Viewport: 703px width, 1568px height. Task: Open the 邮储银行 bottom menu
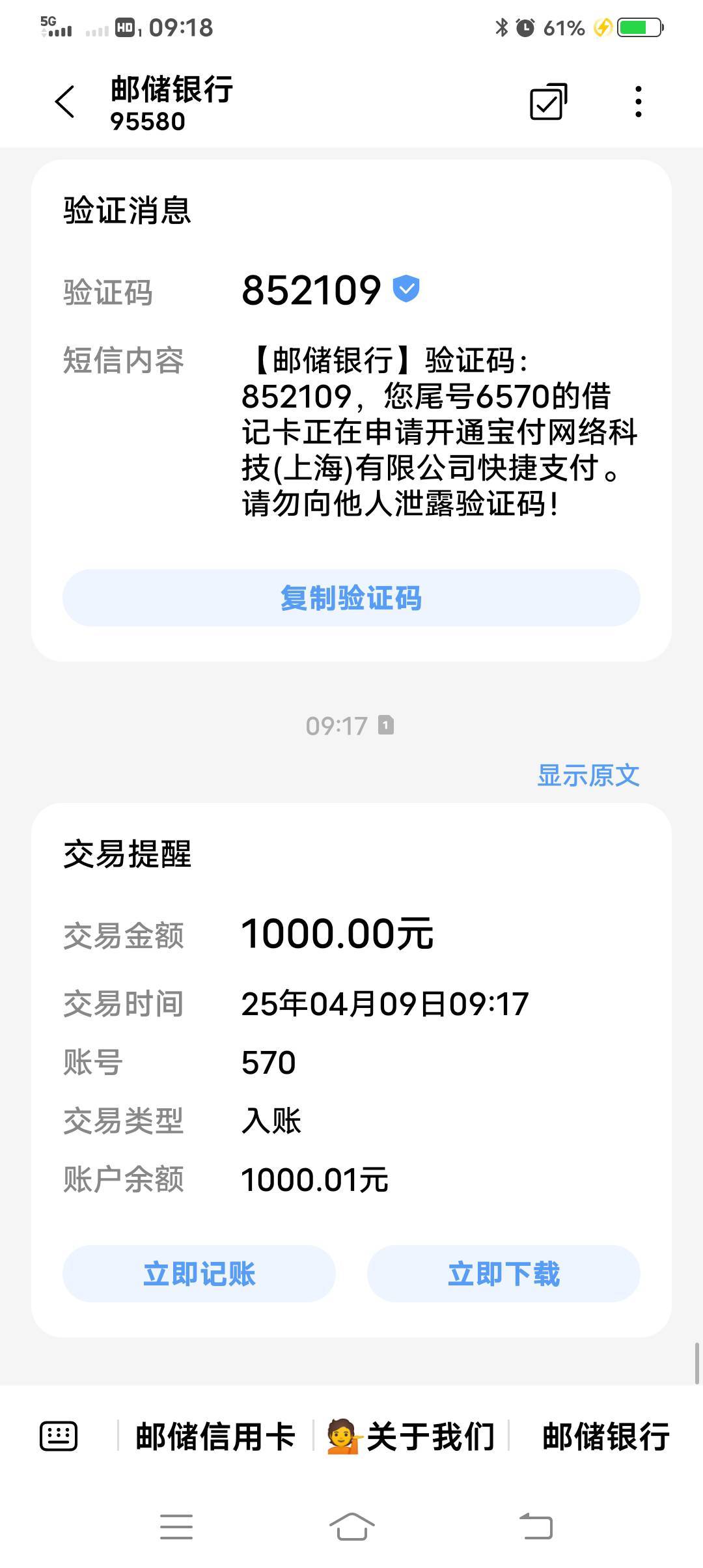coord(606,1436)
